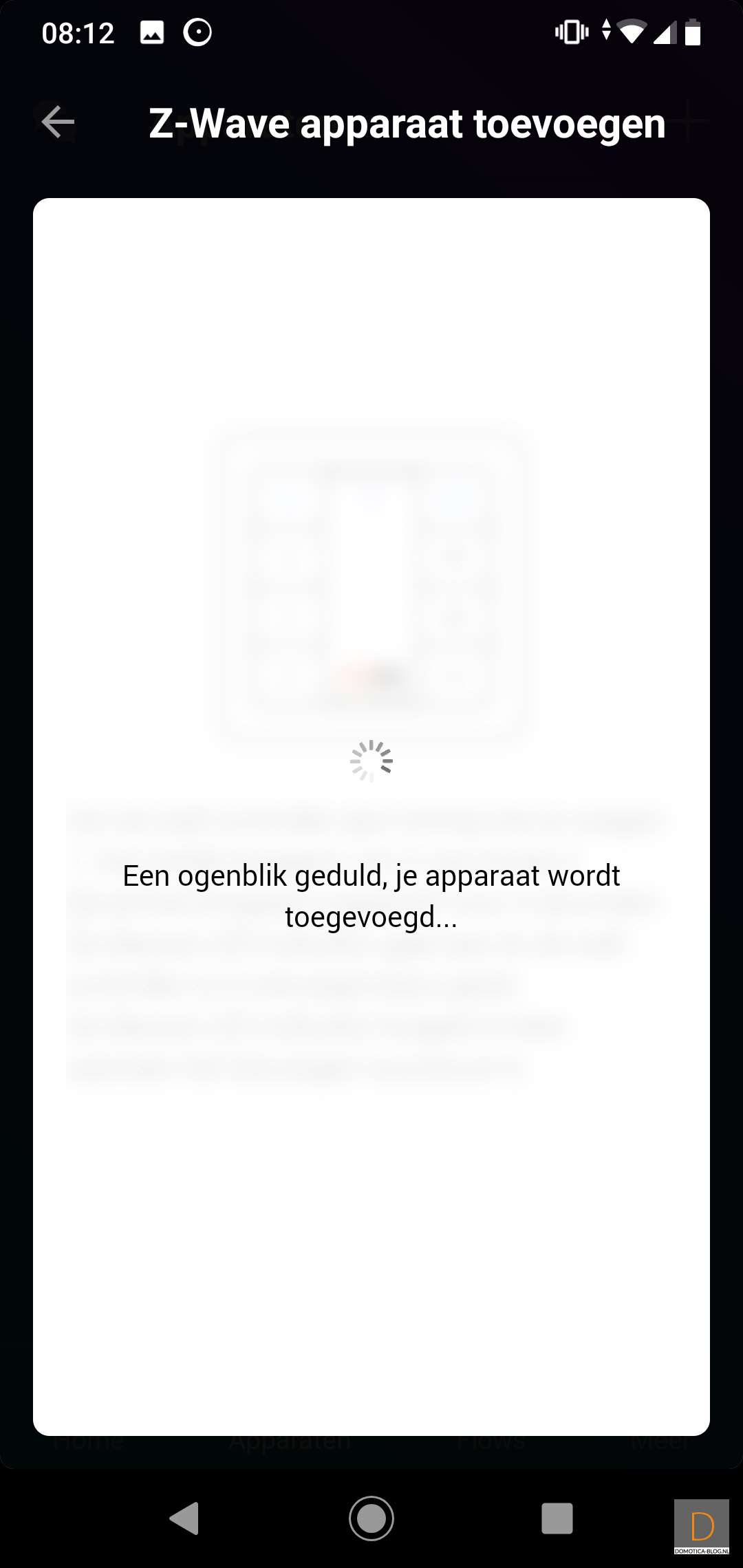Go to the phone's home screen

point(371,1518)
